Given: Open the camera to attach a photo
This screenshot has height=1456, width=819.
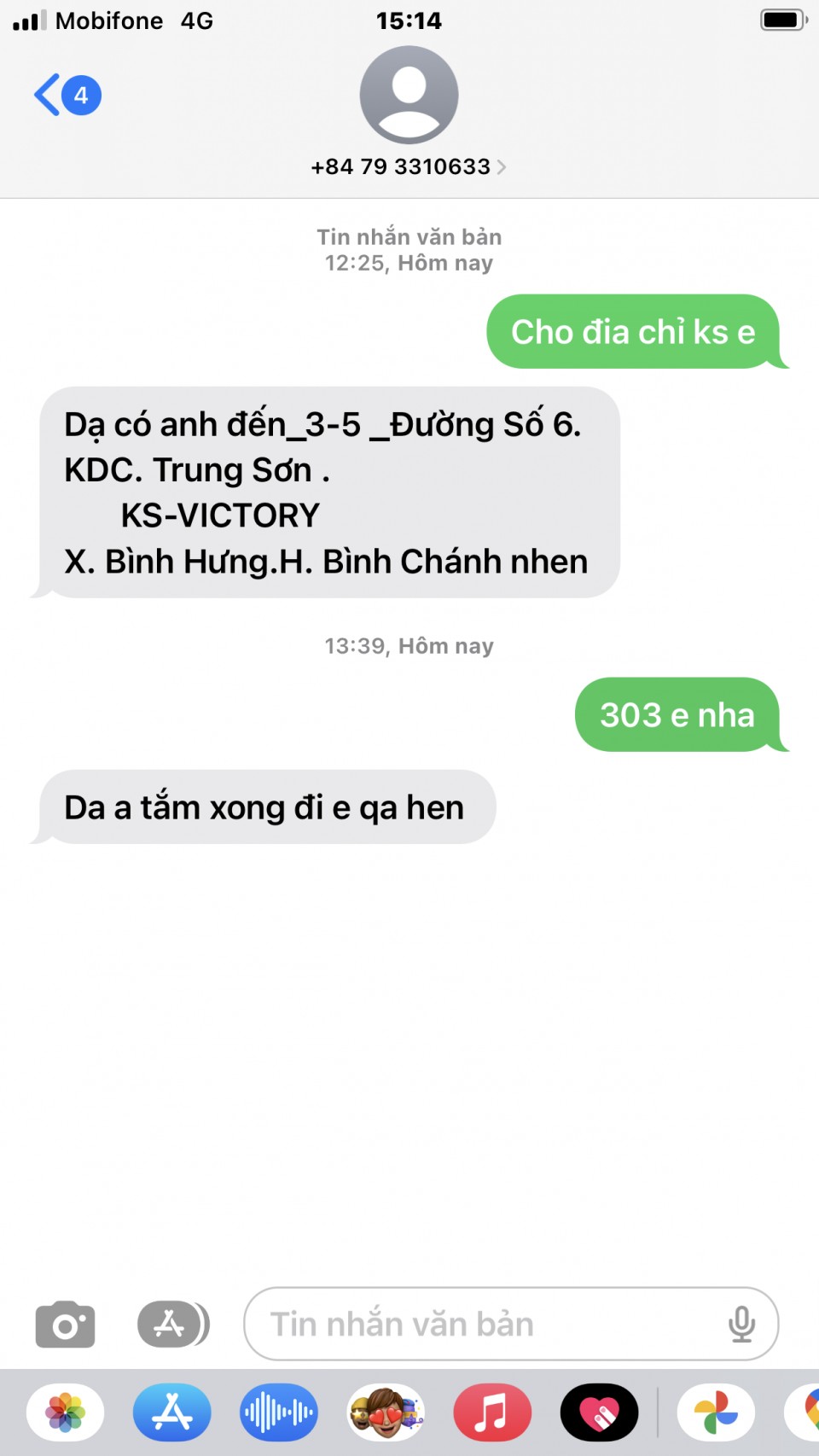Looking at the screenshot, I should point(65,1325).
